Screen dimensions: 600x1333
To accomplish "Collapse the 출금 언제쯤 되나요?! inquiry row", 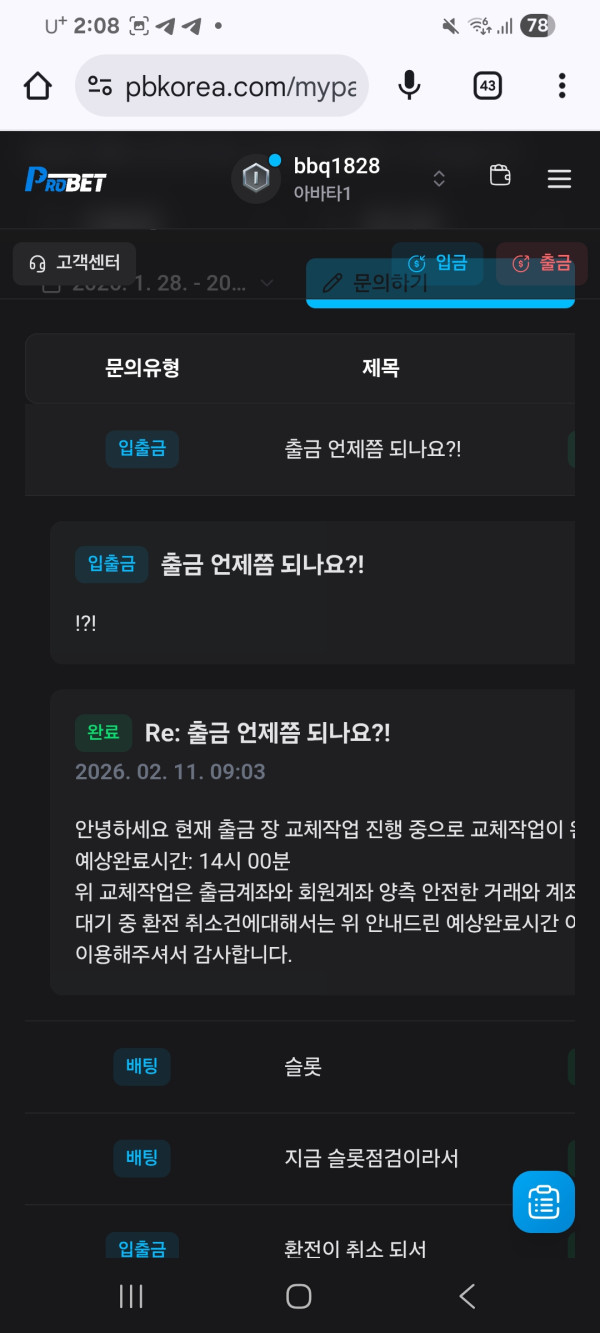I will pyautogui.click(x=372, y=449).
